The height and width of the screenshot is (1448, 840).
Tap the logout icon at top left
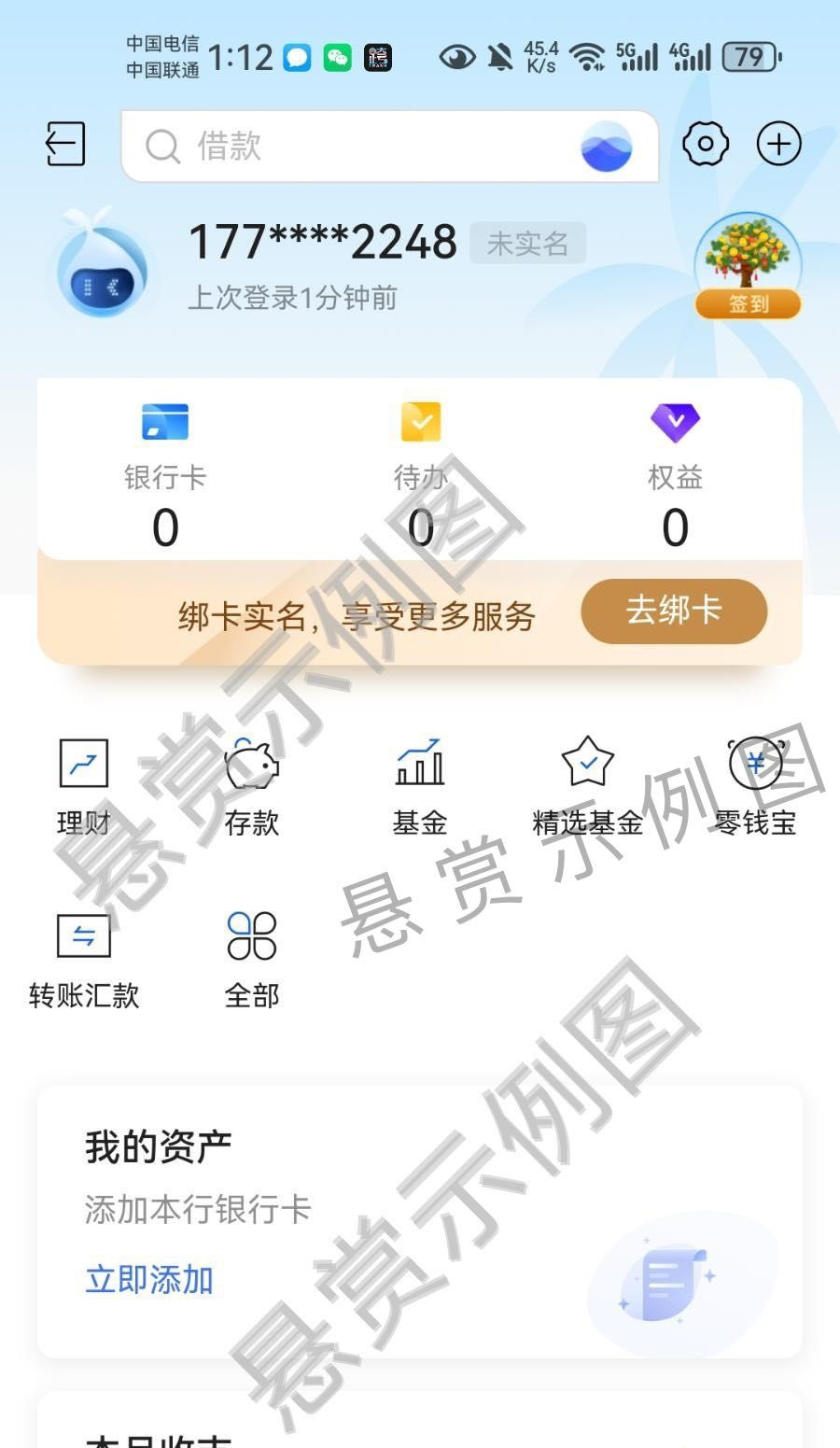(x=65, y=145)
